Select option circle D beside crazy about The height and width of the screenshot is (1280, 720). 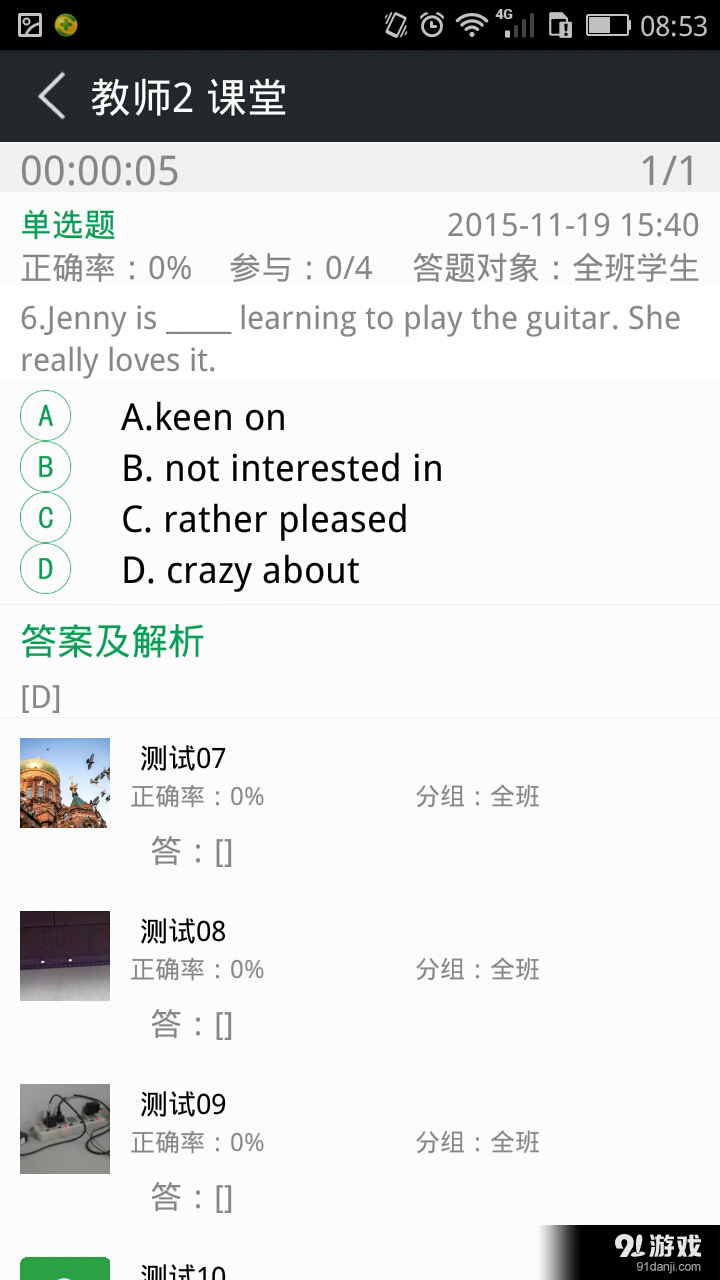point(44,570)
